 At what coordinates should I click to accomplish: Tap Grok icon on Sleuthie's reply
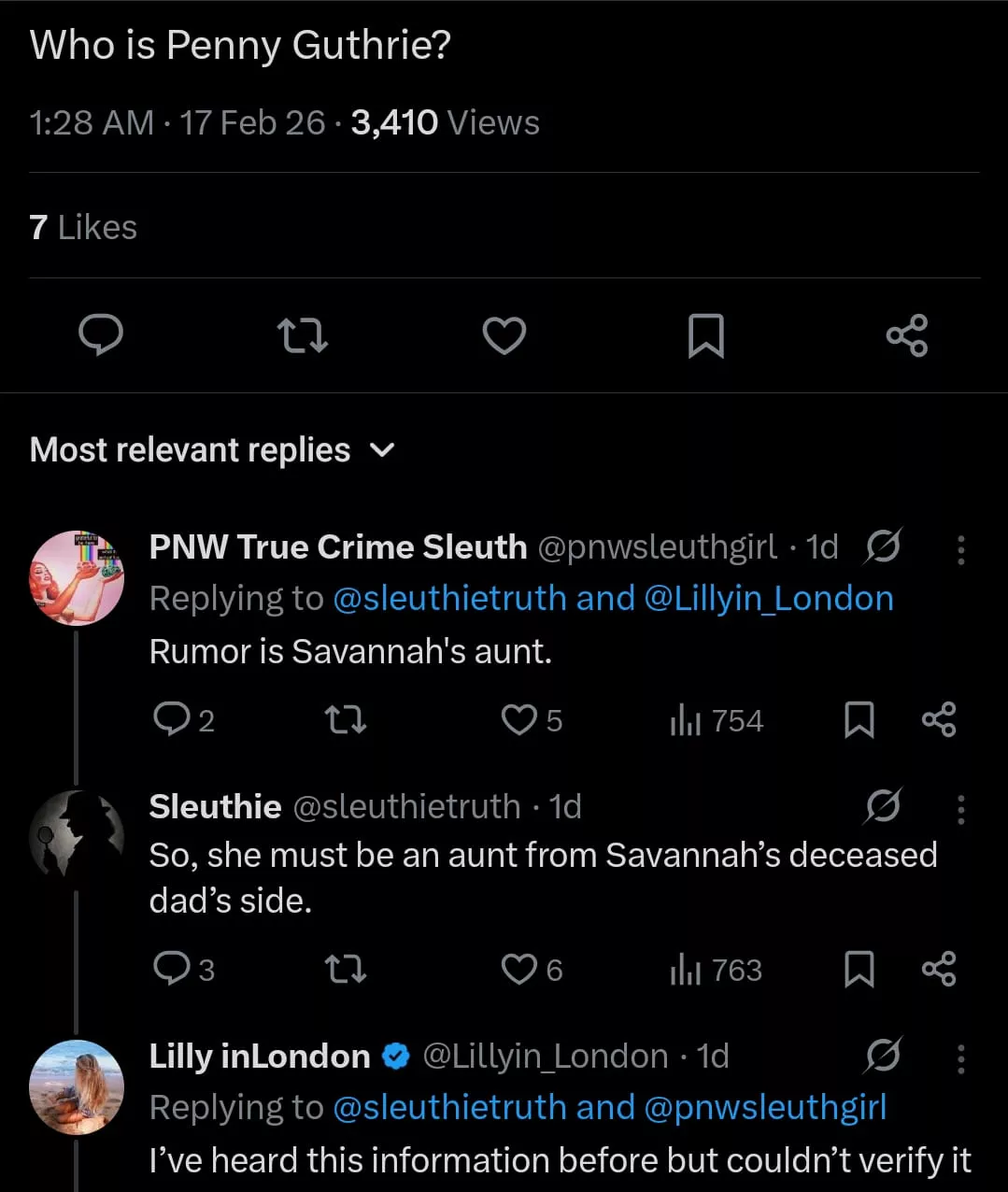tap(883, 805)
